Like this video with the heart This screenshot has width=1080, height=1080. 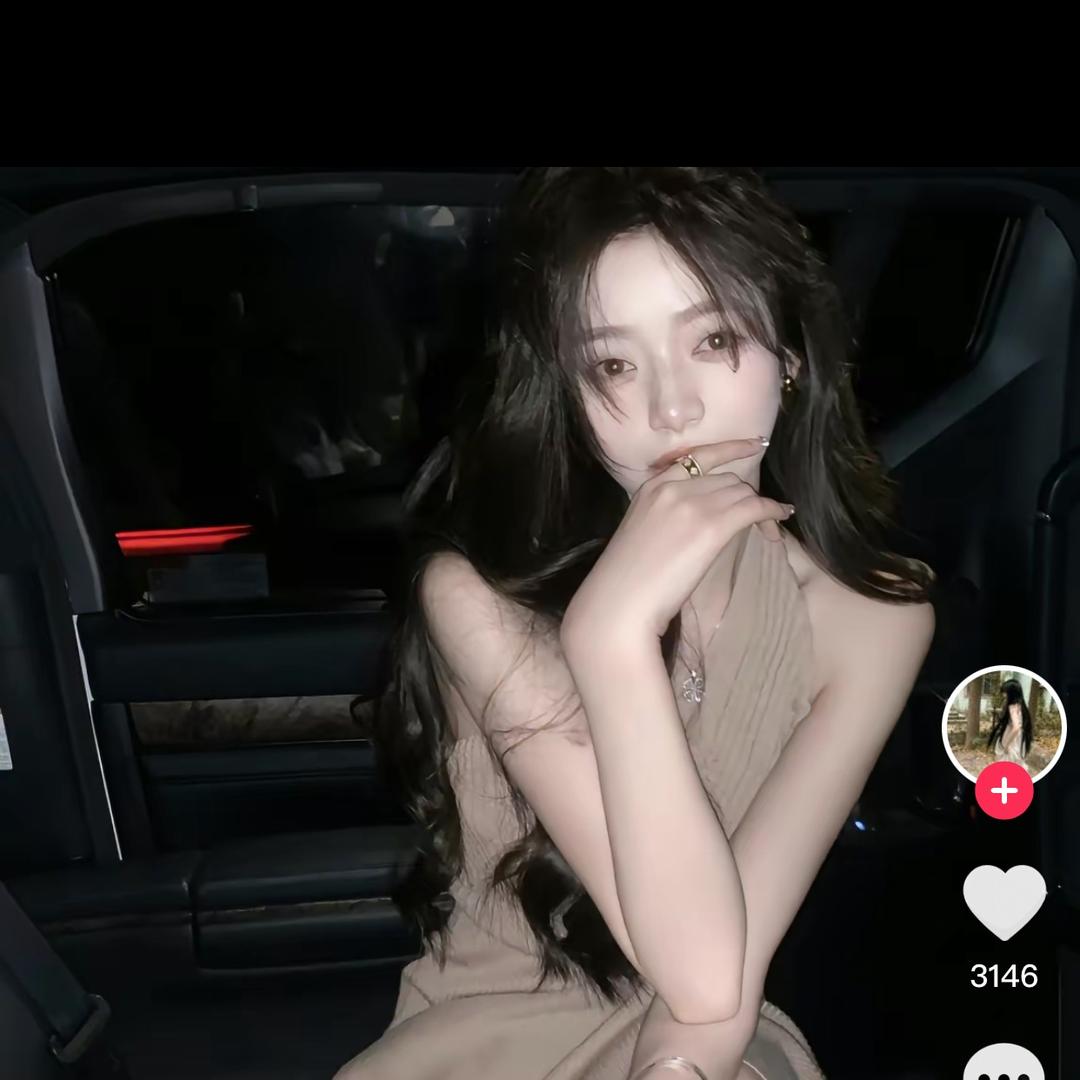tap(1004, 902)
